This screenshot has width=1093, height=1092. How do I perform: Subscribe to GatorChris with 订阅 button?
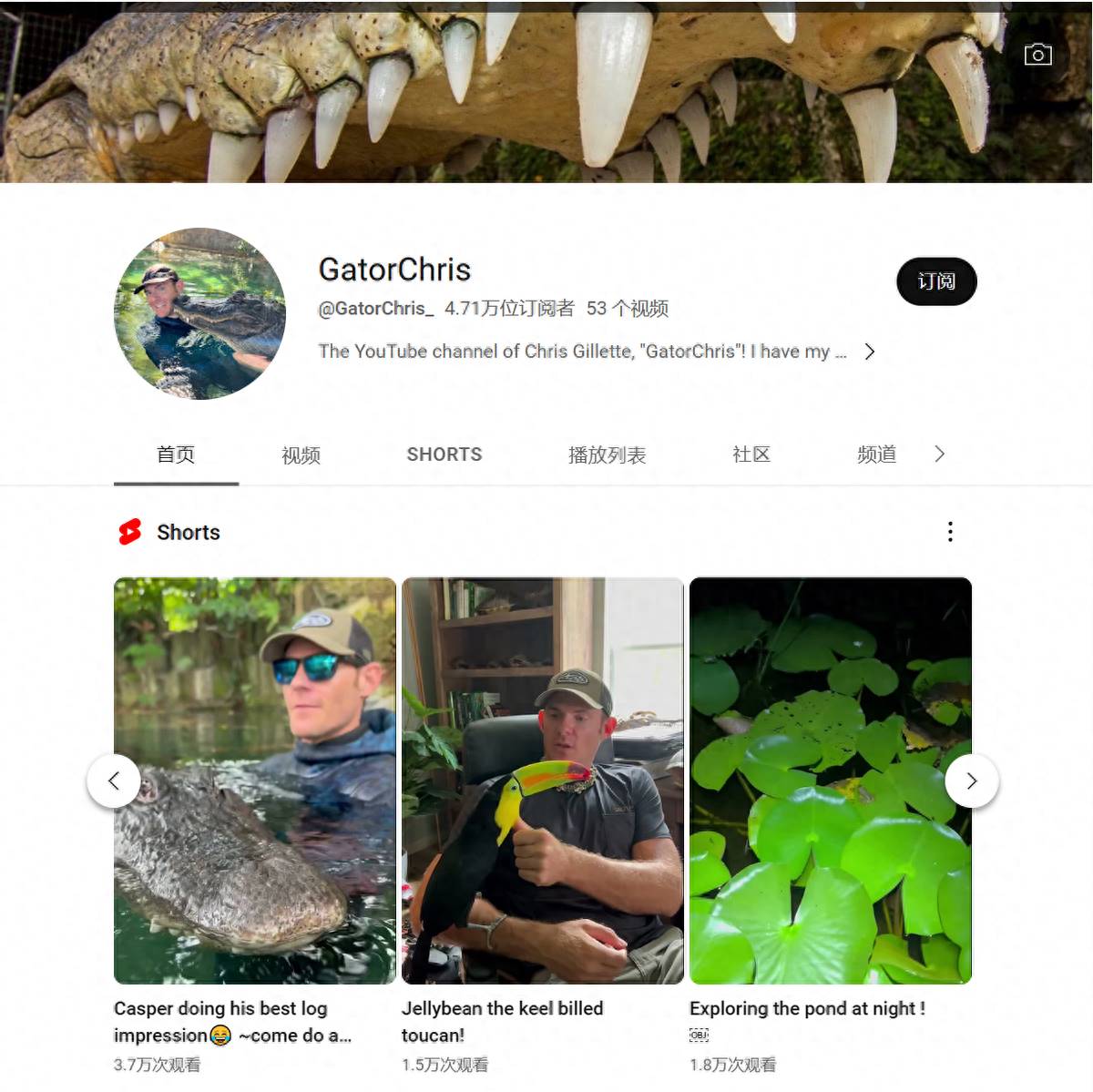tap(936, 281)
